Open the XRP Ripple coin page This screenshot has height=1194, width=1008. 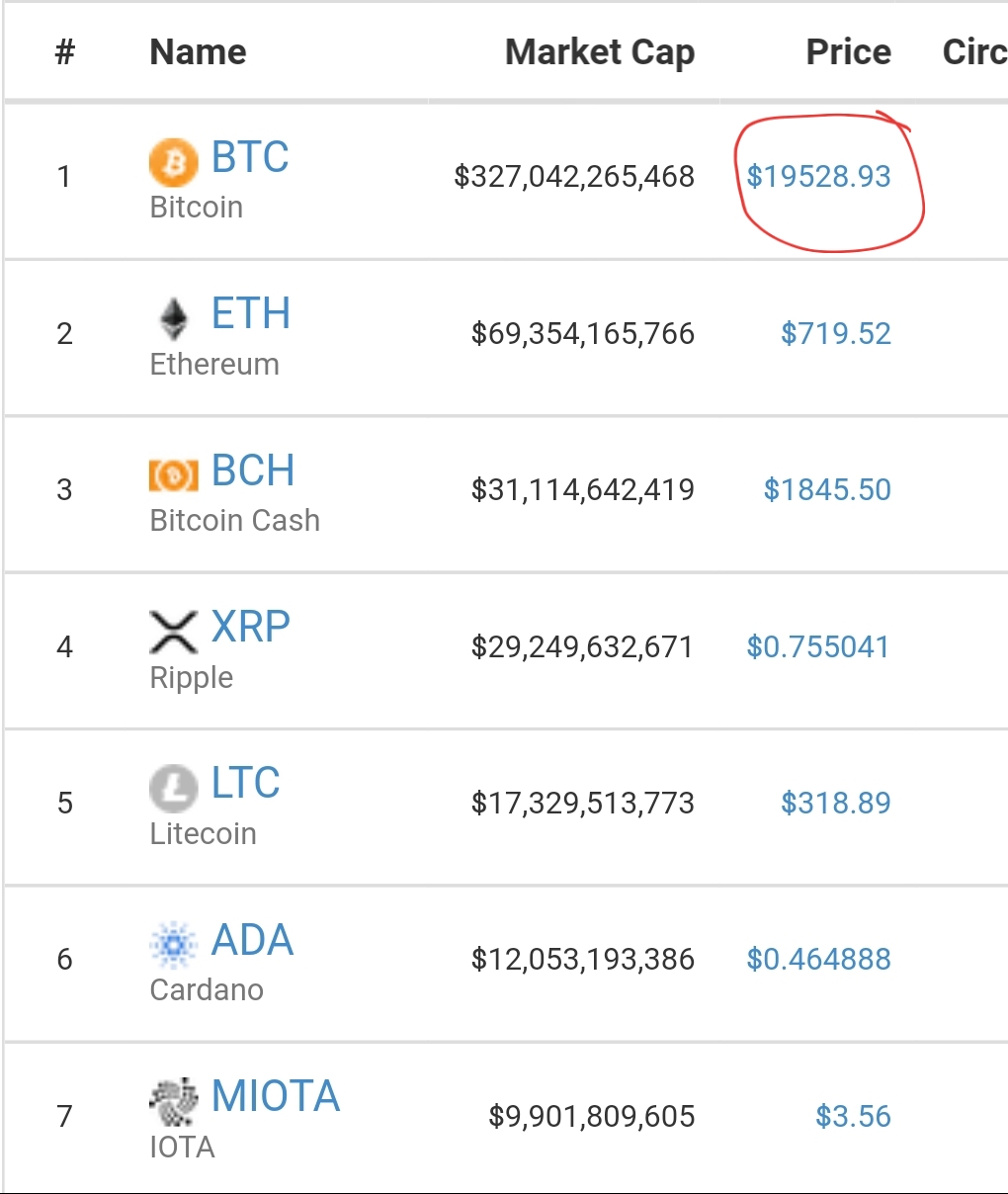[250, 628]
